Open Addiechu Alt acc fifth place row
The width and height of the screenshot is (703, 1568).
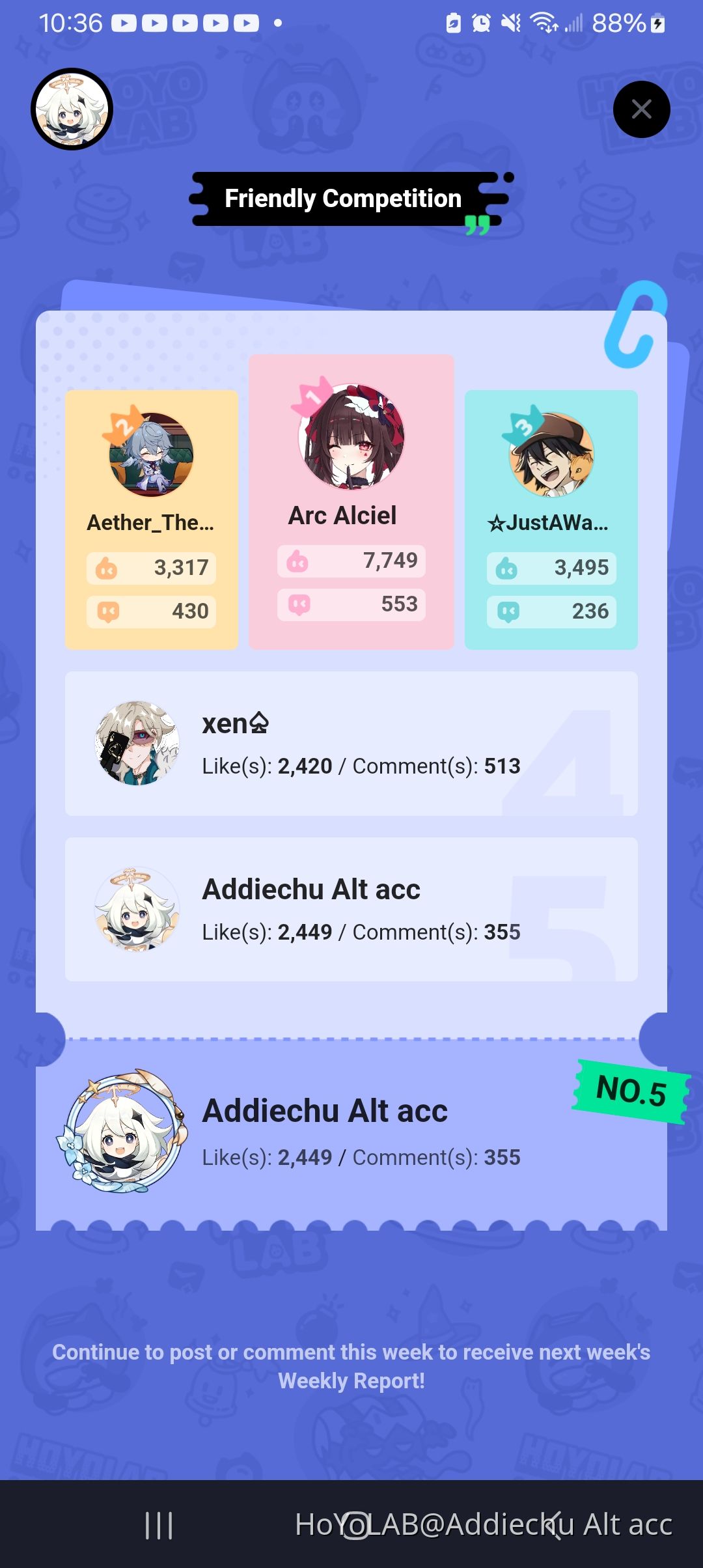pos(351,909)
